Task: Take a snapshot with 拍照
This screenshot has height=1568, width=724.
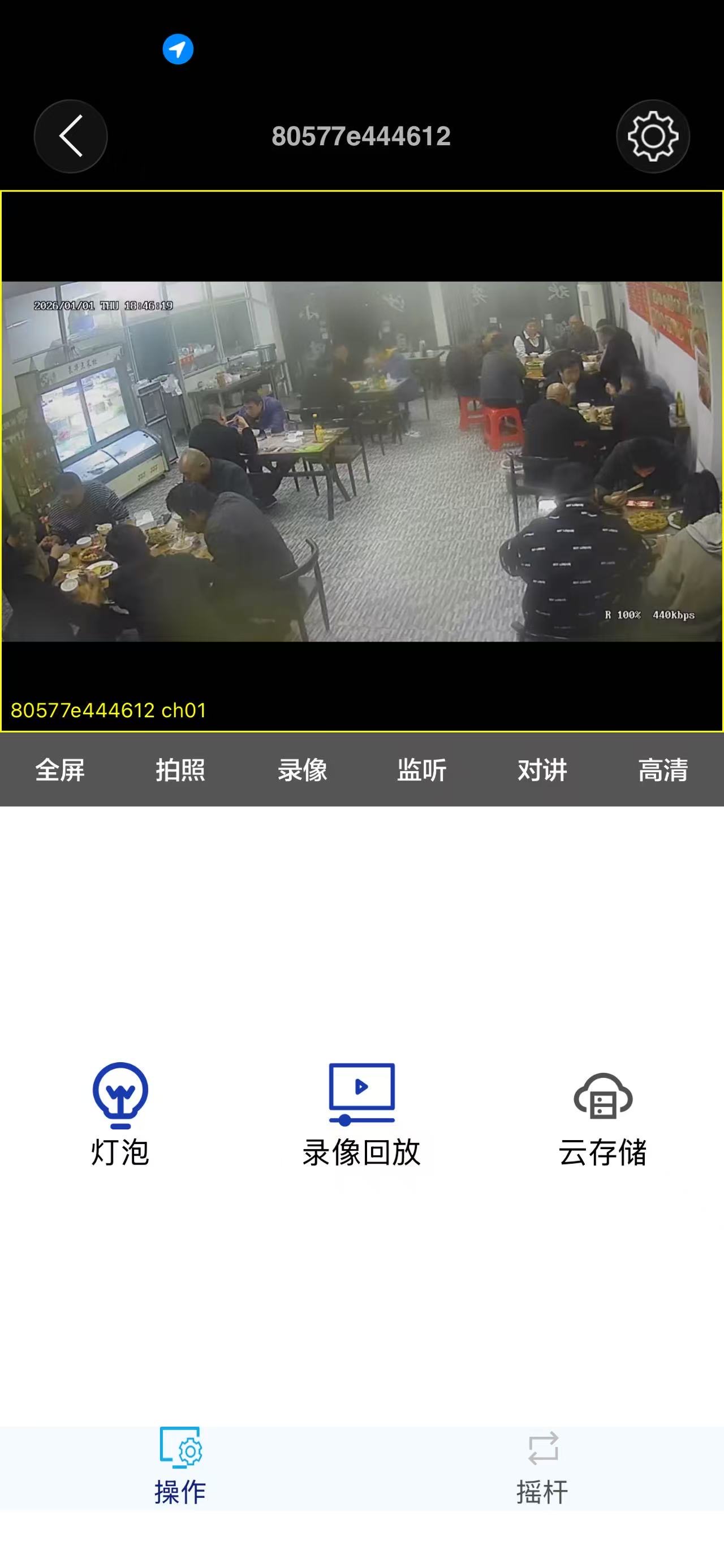Action: 180,770
